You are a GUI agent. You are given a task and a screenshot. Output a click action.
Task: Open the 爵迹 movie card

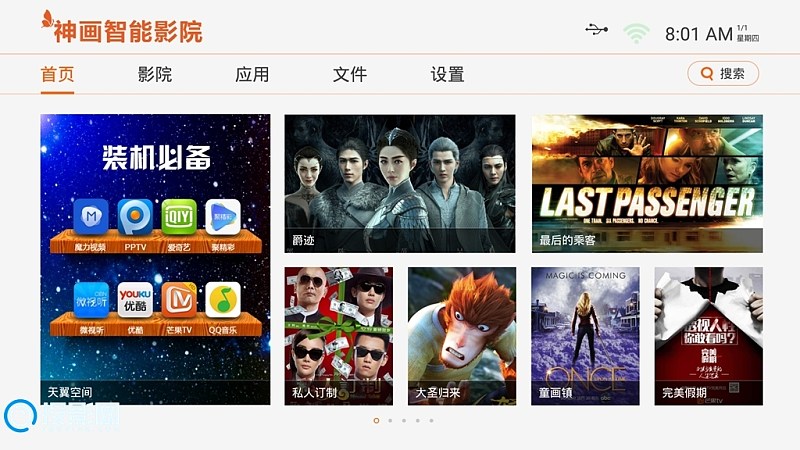tap(400, 183)
